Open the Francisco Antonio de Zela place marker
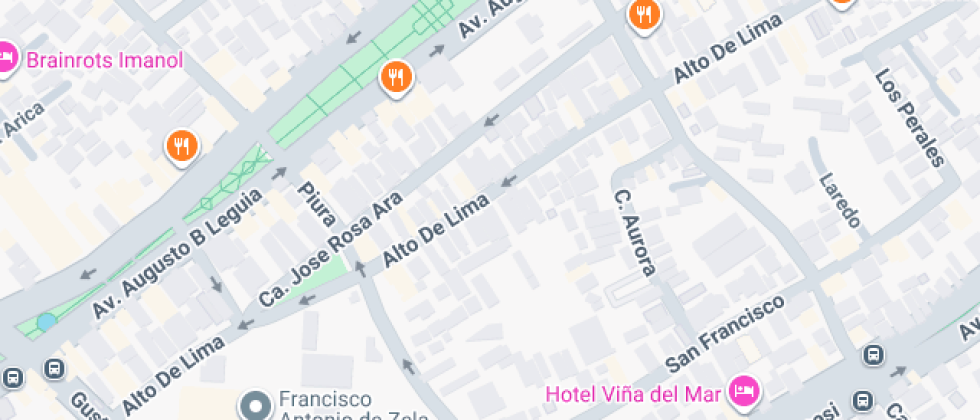The width and height of the screenshot is (980, 420). (255, 406)
